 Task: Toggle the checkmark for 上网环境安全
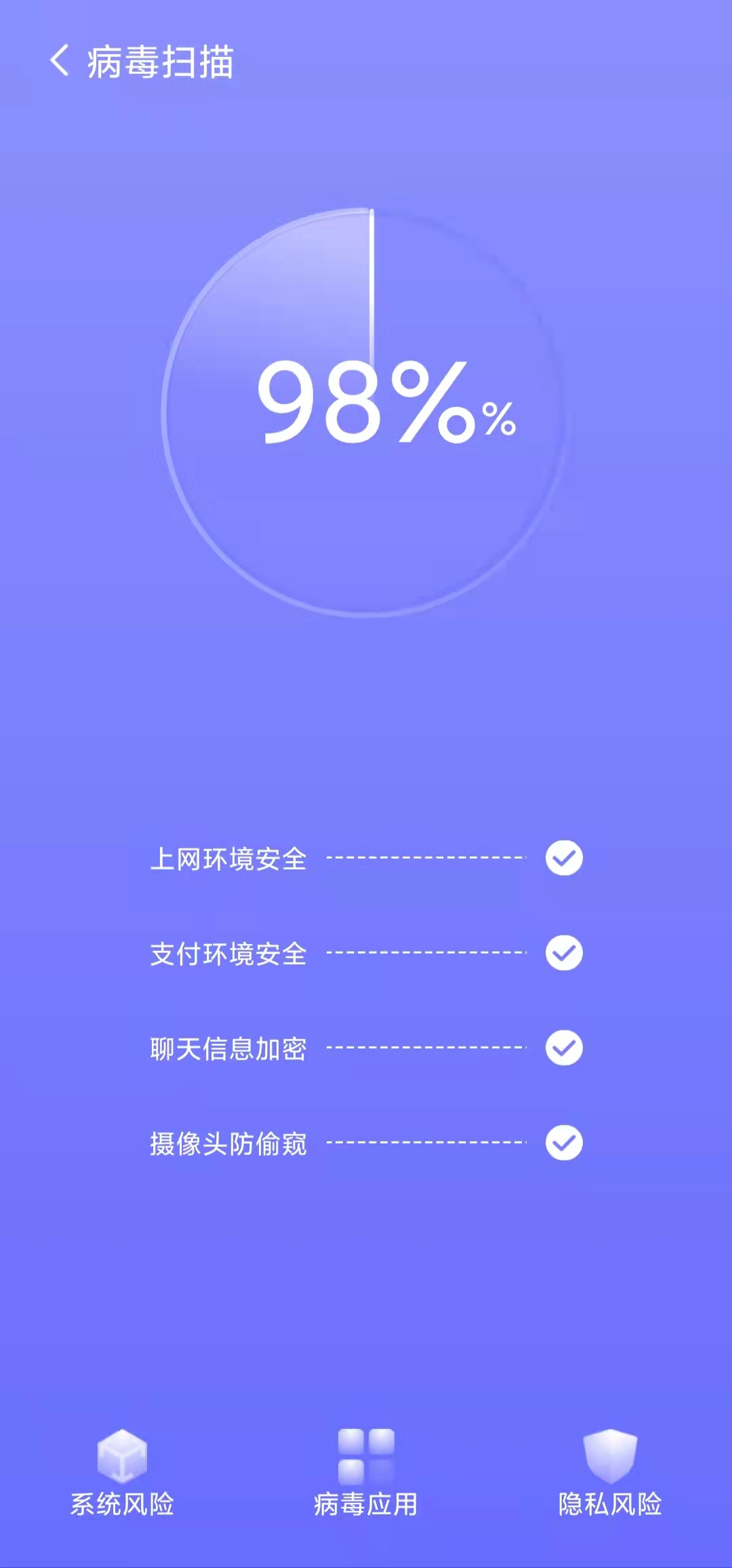[x=563, y=858]
